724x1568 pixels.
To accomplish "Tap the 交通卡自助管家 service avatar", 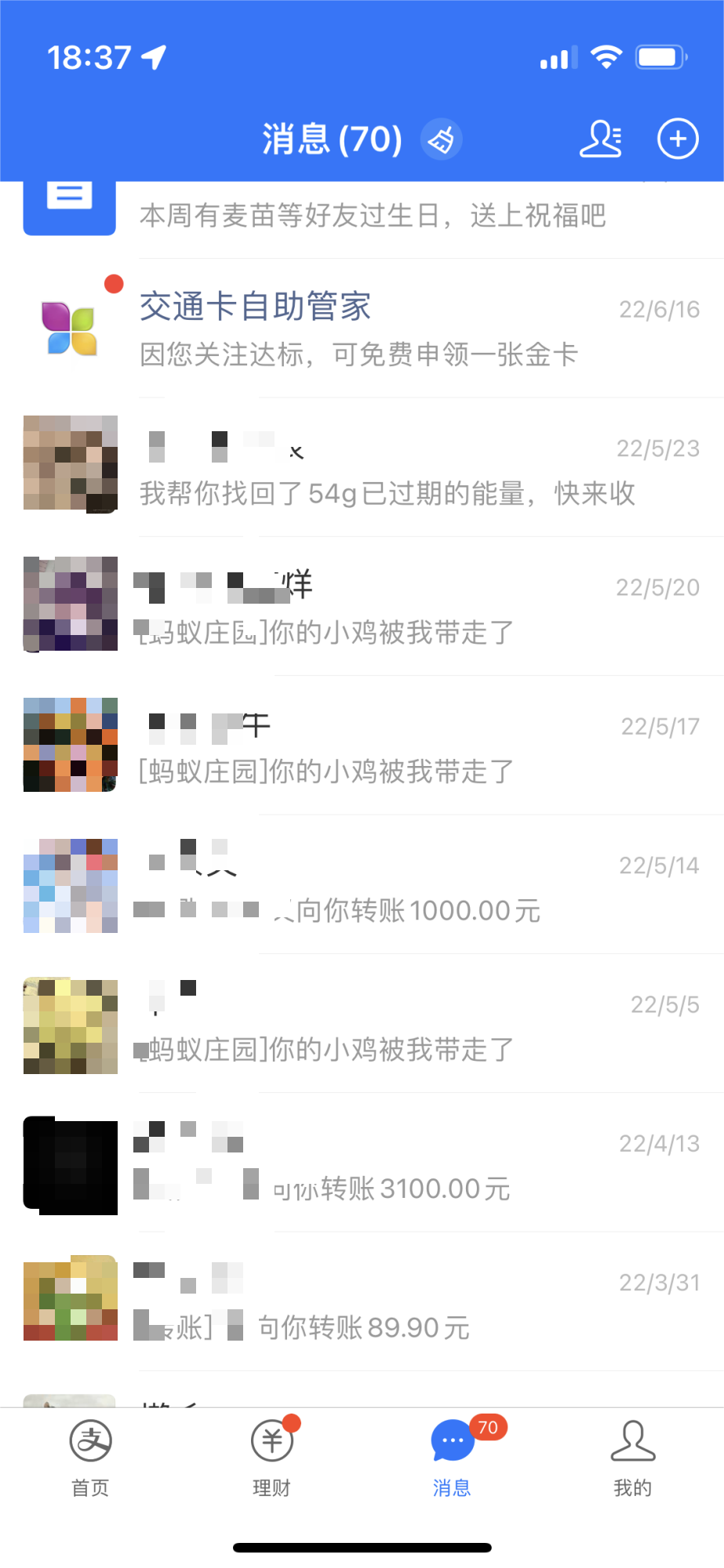I will click(x=69, y=326).
